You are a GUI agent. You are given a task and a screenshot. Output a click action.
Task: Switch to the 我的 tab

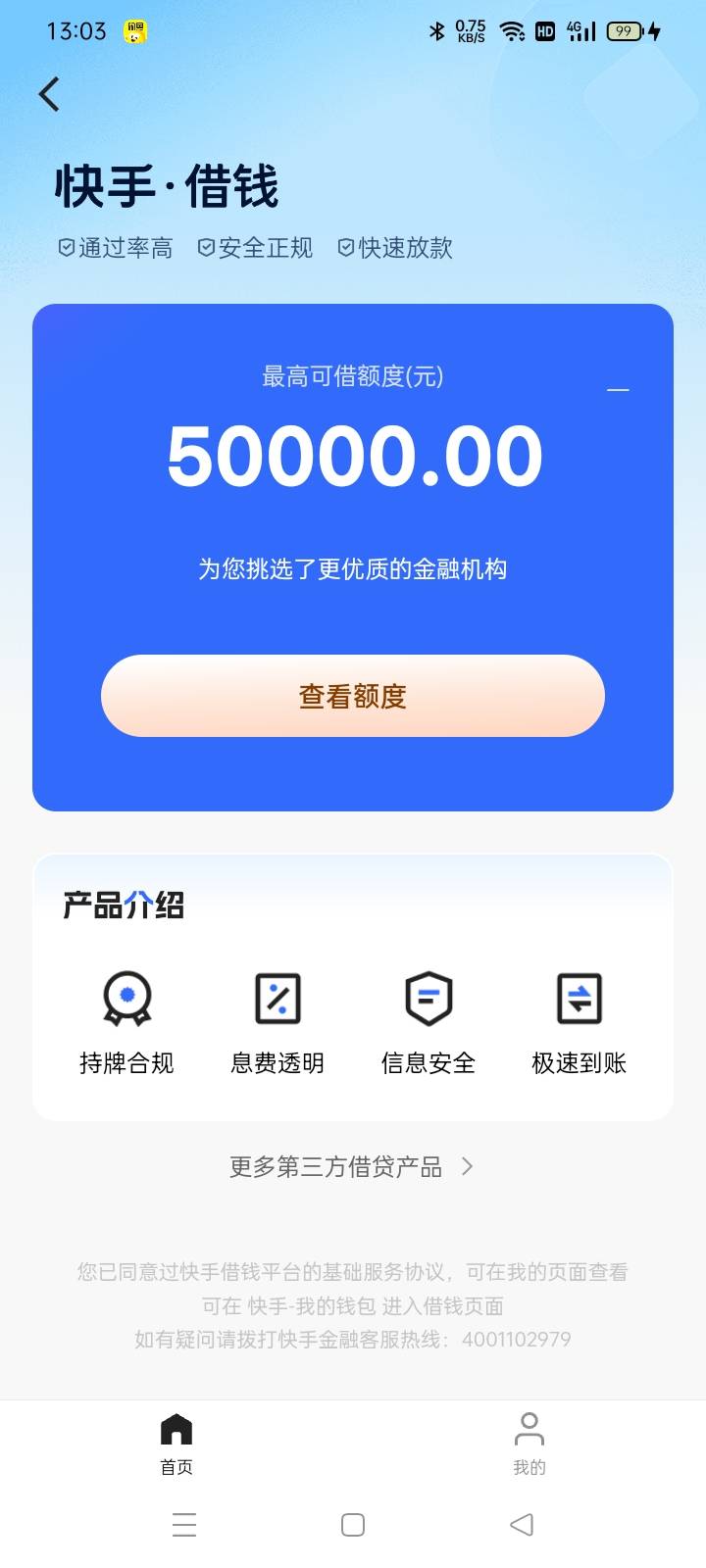tap(529, 1445)
